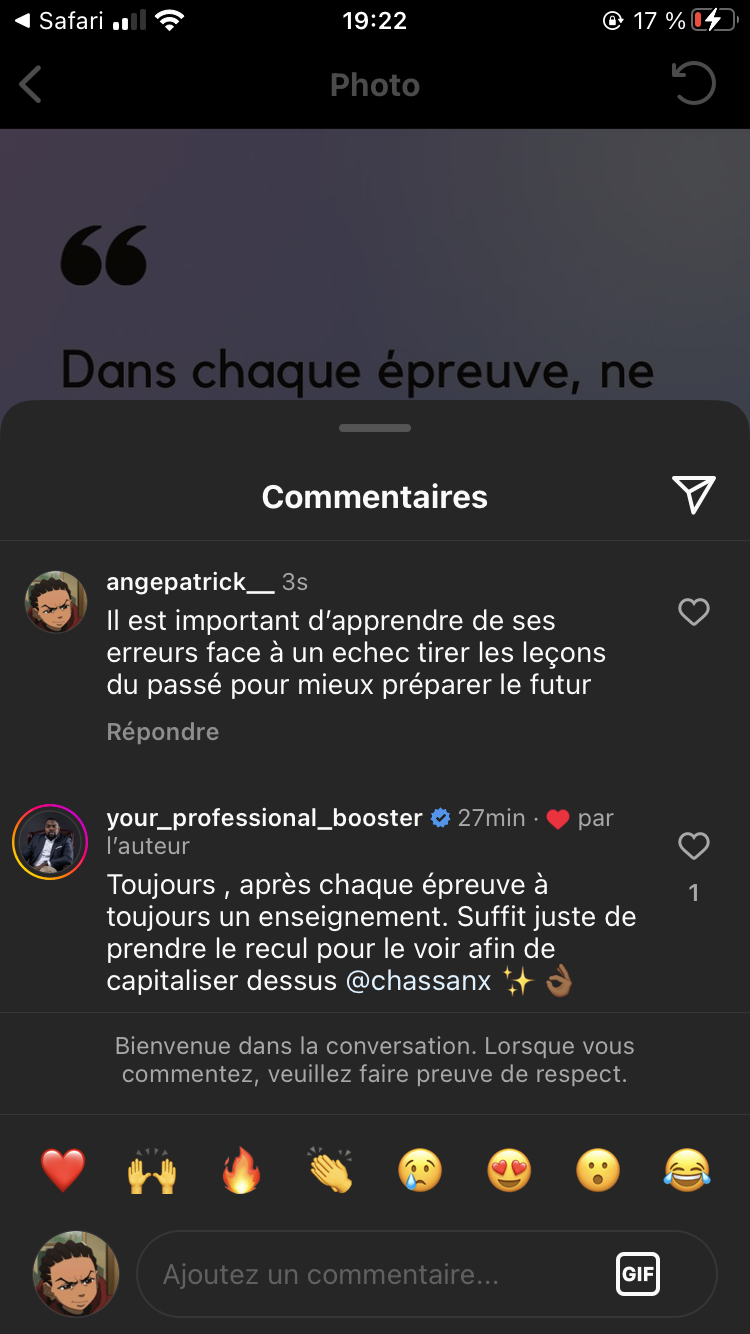Insert the red heart emoji reaction
This screenshot has height=1334, width=750.
(63, 1170)
